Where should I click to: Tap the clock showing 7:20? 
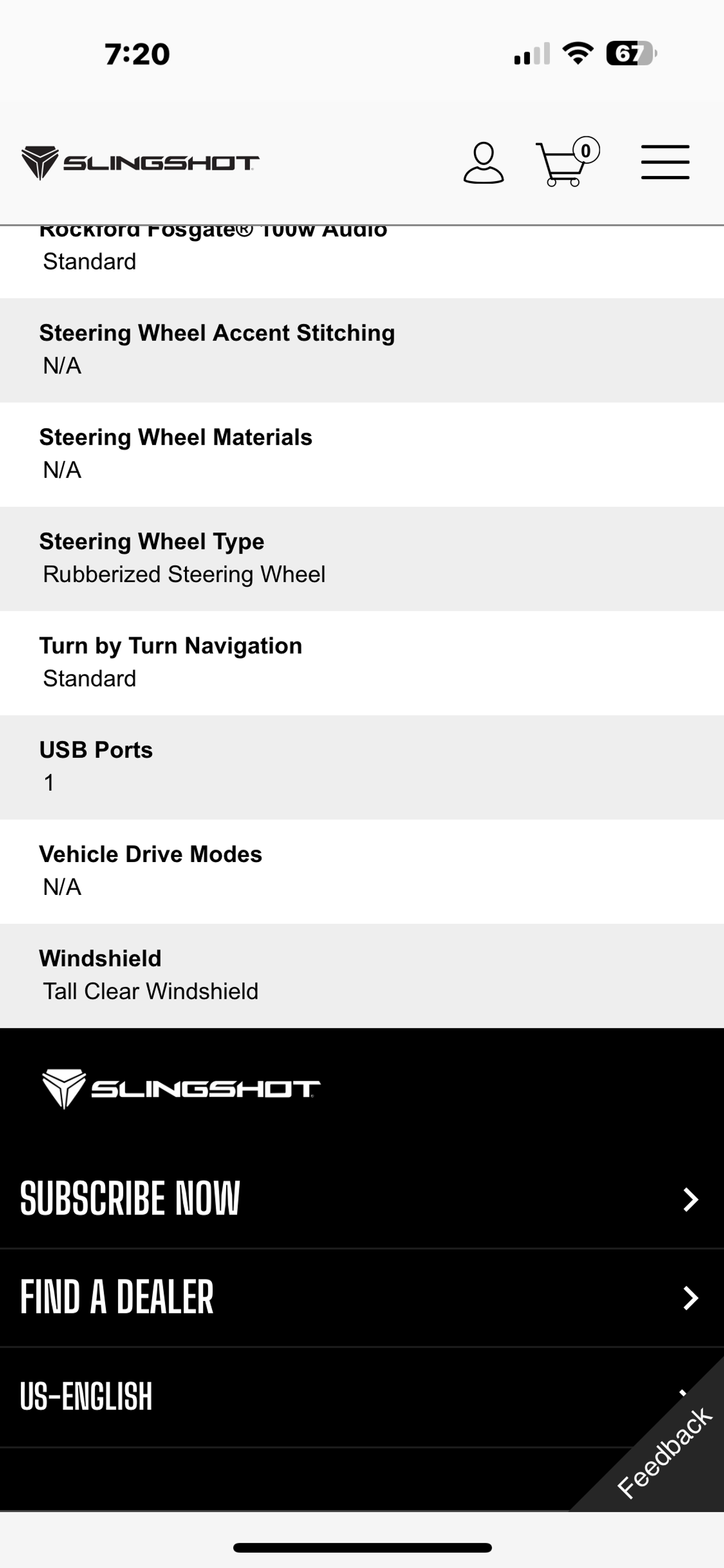click(135, 55)
